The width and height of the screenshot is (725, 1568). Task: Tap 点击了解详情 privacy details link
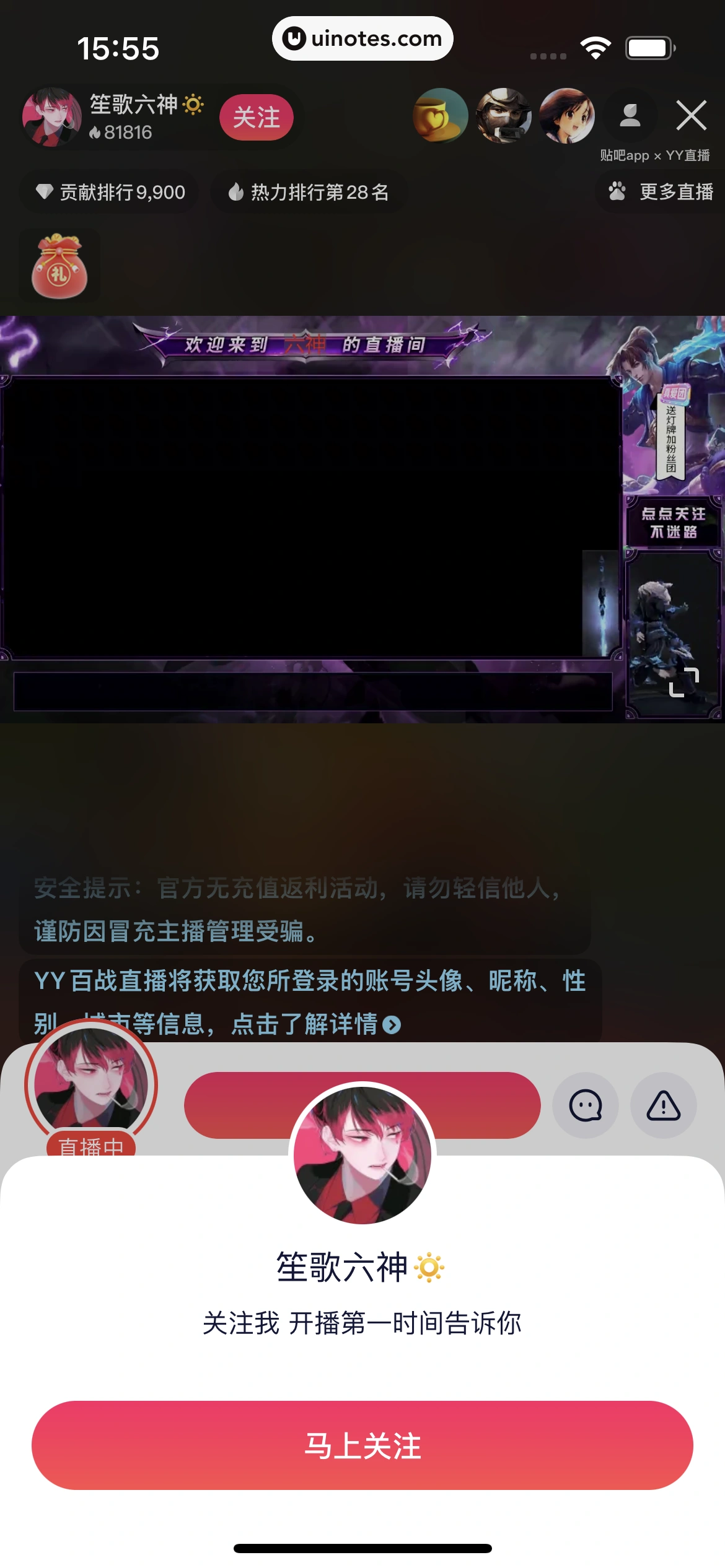click(x=316, y=1024)
